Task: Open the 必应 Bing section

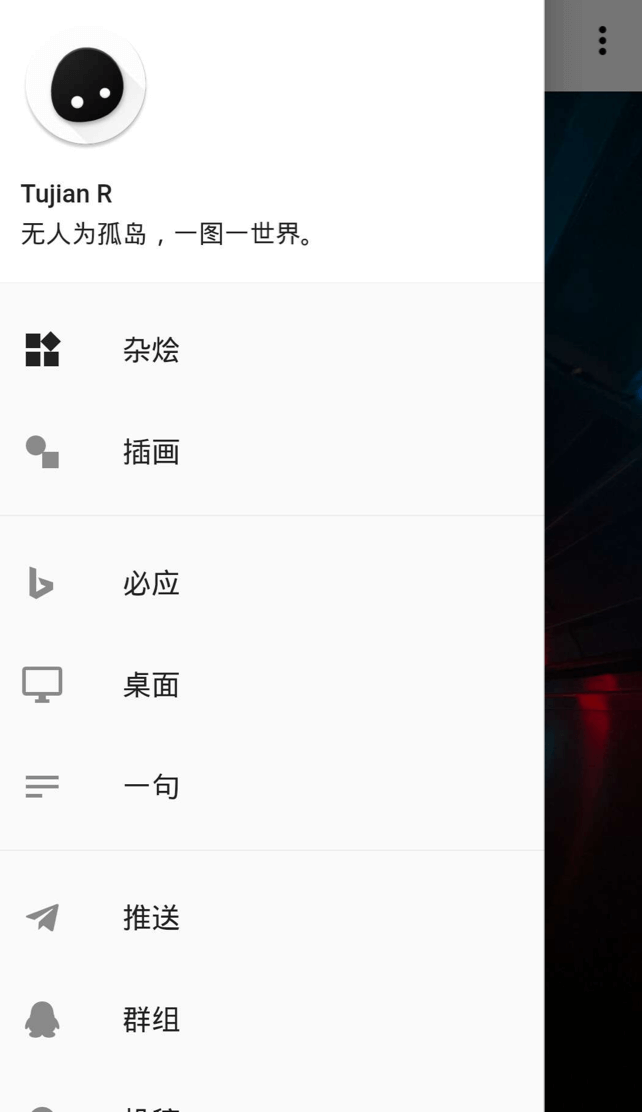Action: 151,583
